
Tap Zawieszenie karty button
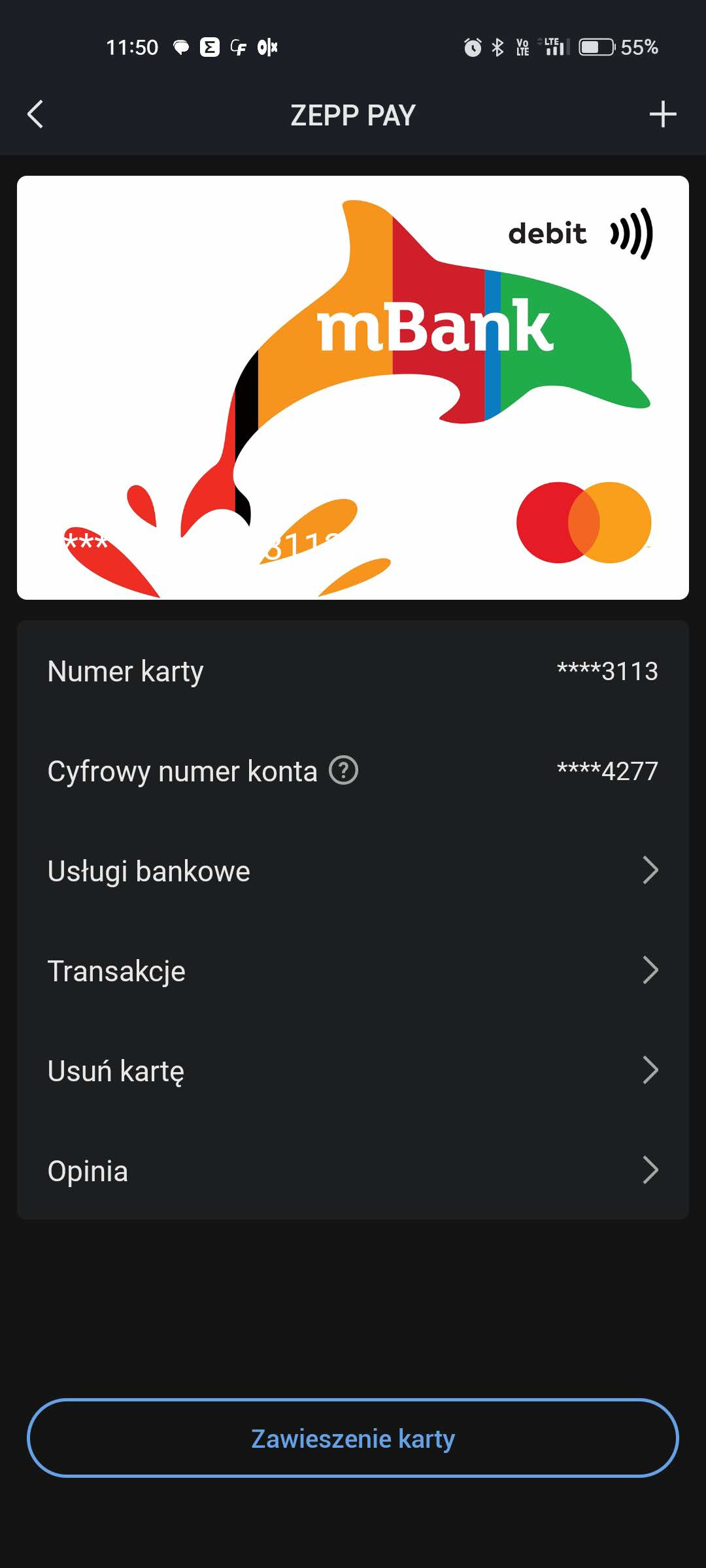pyautogui.click(x=353, y=1438)
